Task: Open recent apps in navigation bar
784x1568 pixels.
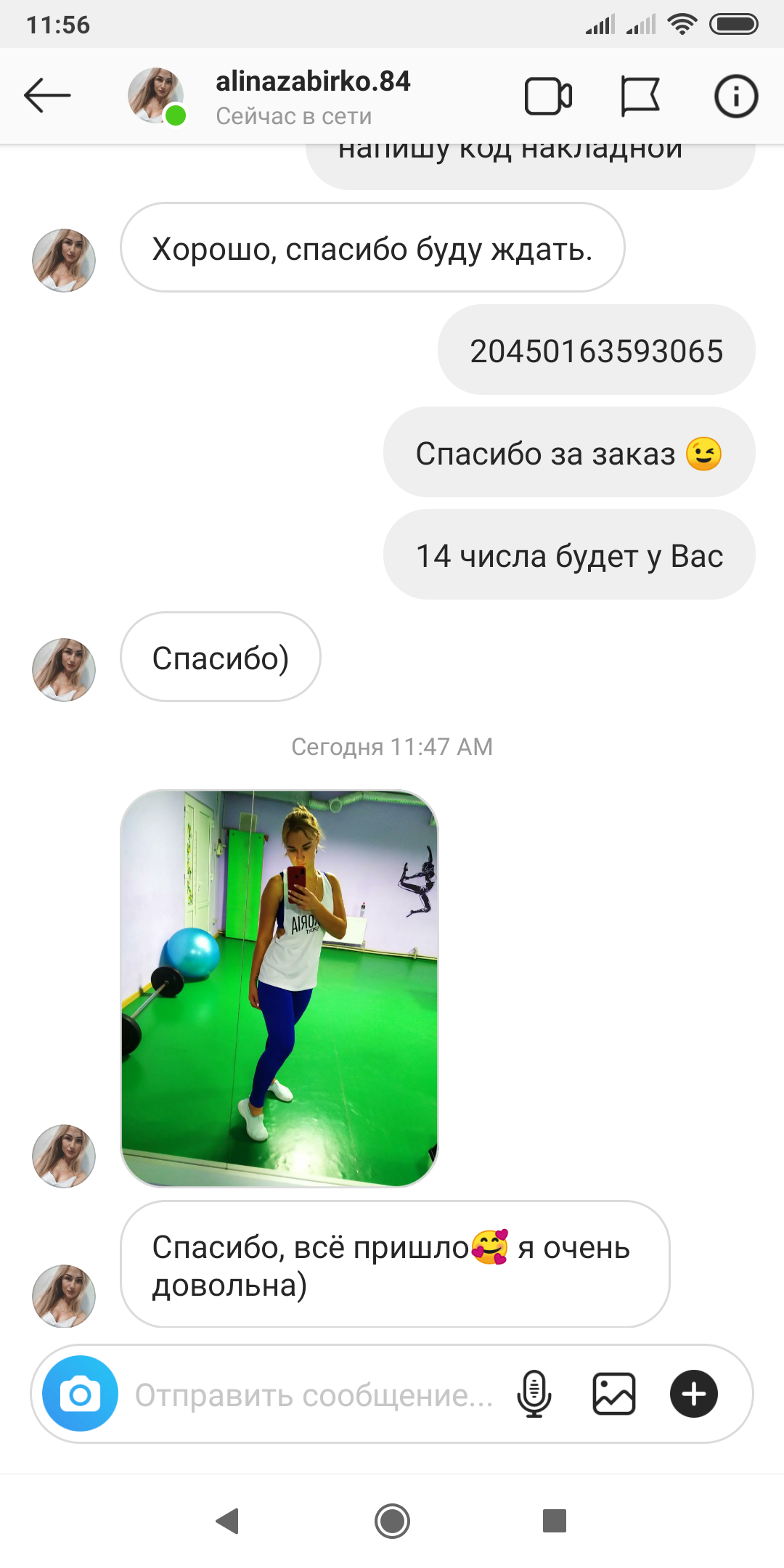Action: pos(555,1521)
